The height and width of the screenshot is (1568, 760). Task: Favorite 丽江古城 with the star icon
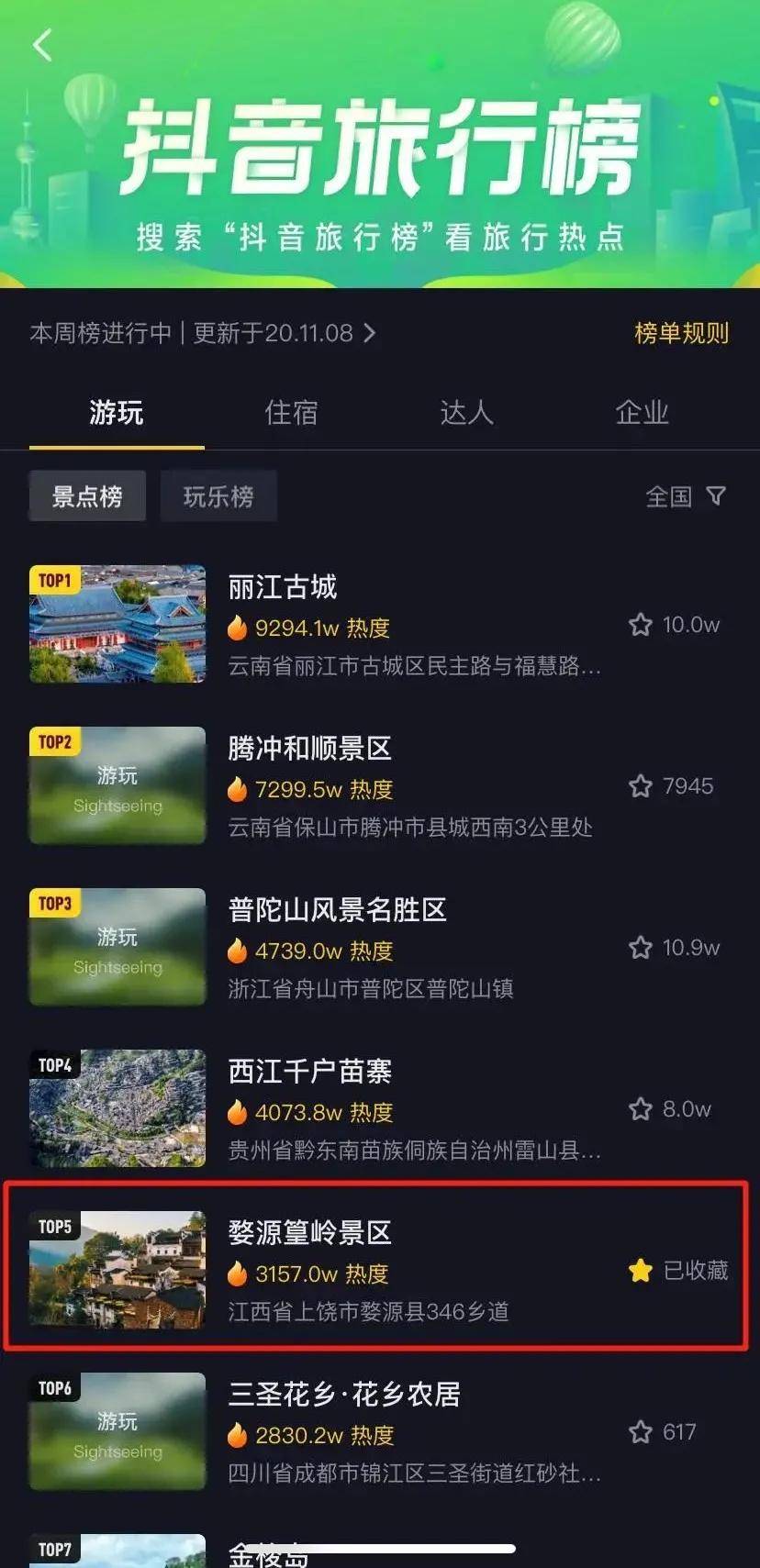(641, 625)
